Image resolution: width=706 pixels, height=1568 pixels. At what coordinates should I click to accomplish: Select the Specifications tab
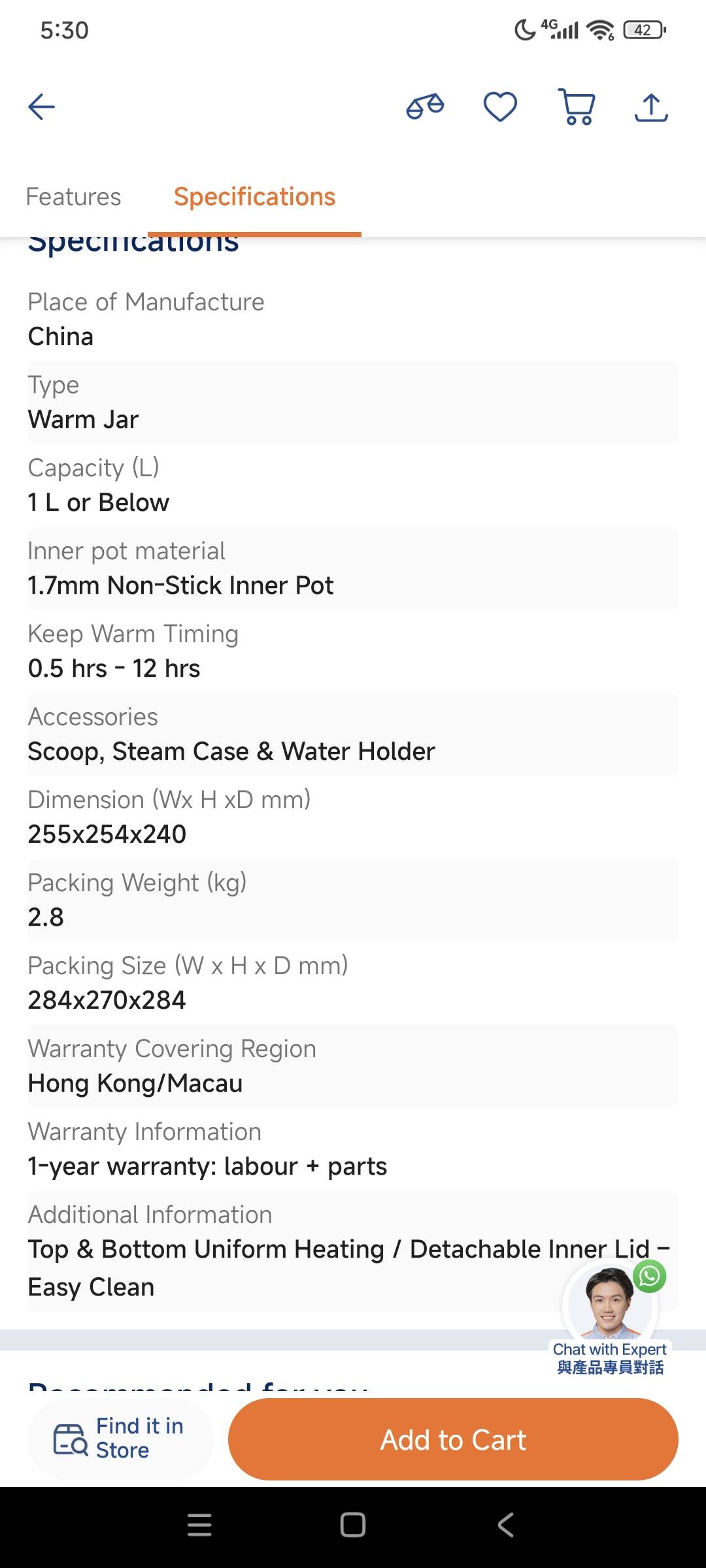click(254, 197)
